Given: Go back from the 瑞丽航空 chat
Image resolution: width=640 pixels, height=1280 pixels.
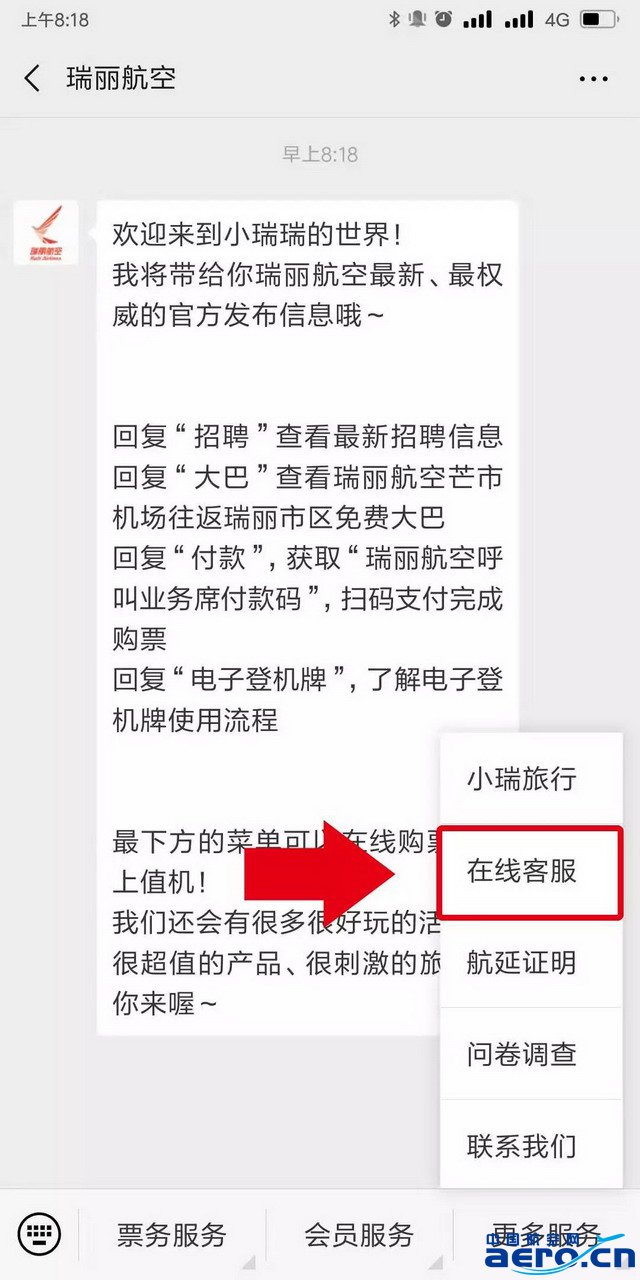Looking at the screenshot, I should point(32,78).
